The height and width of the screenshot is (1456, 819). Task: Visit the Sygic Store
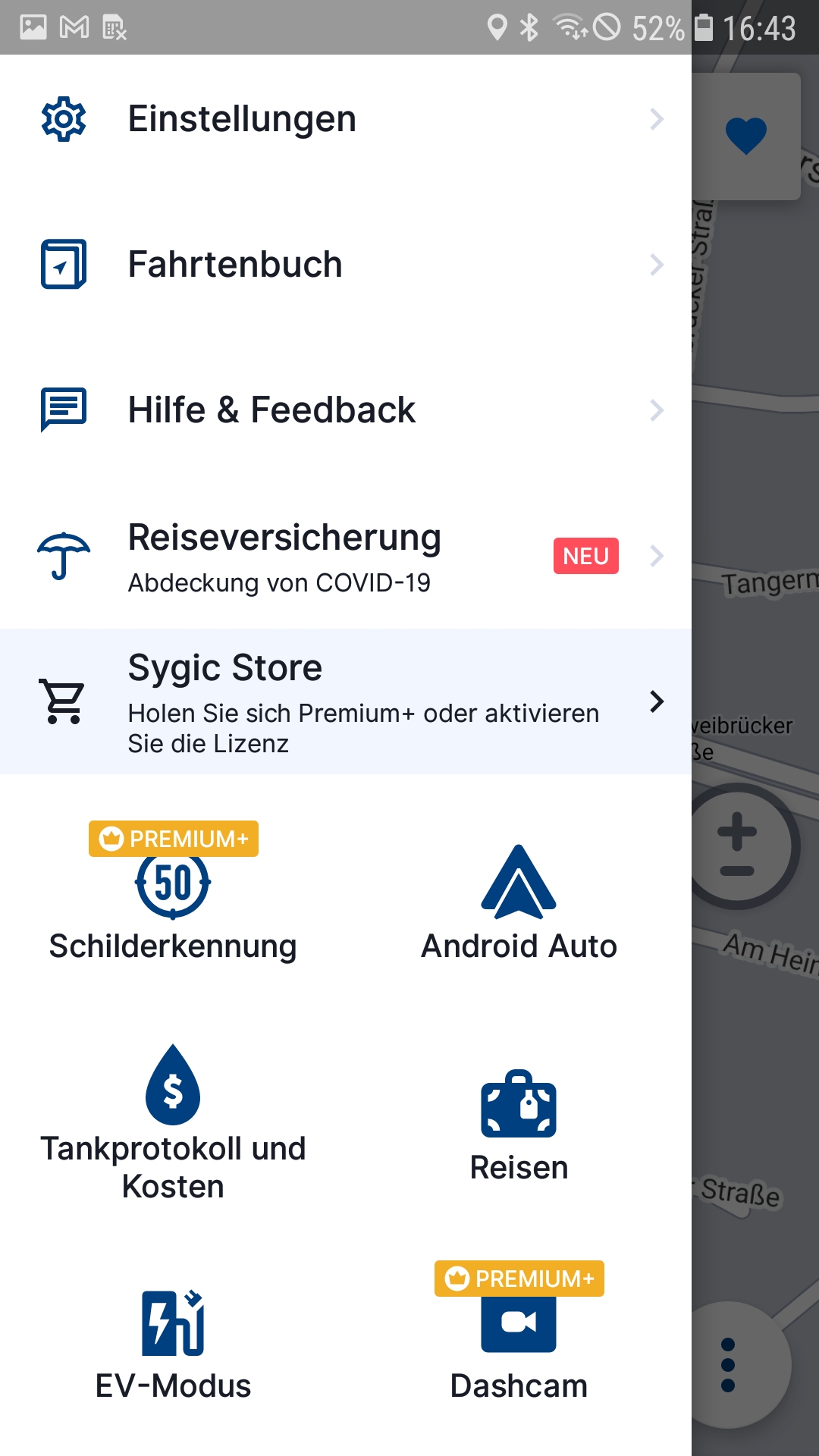click(346, 701)
